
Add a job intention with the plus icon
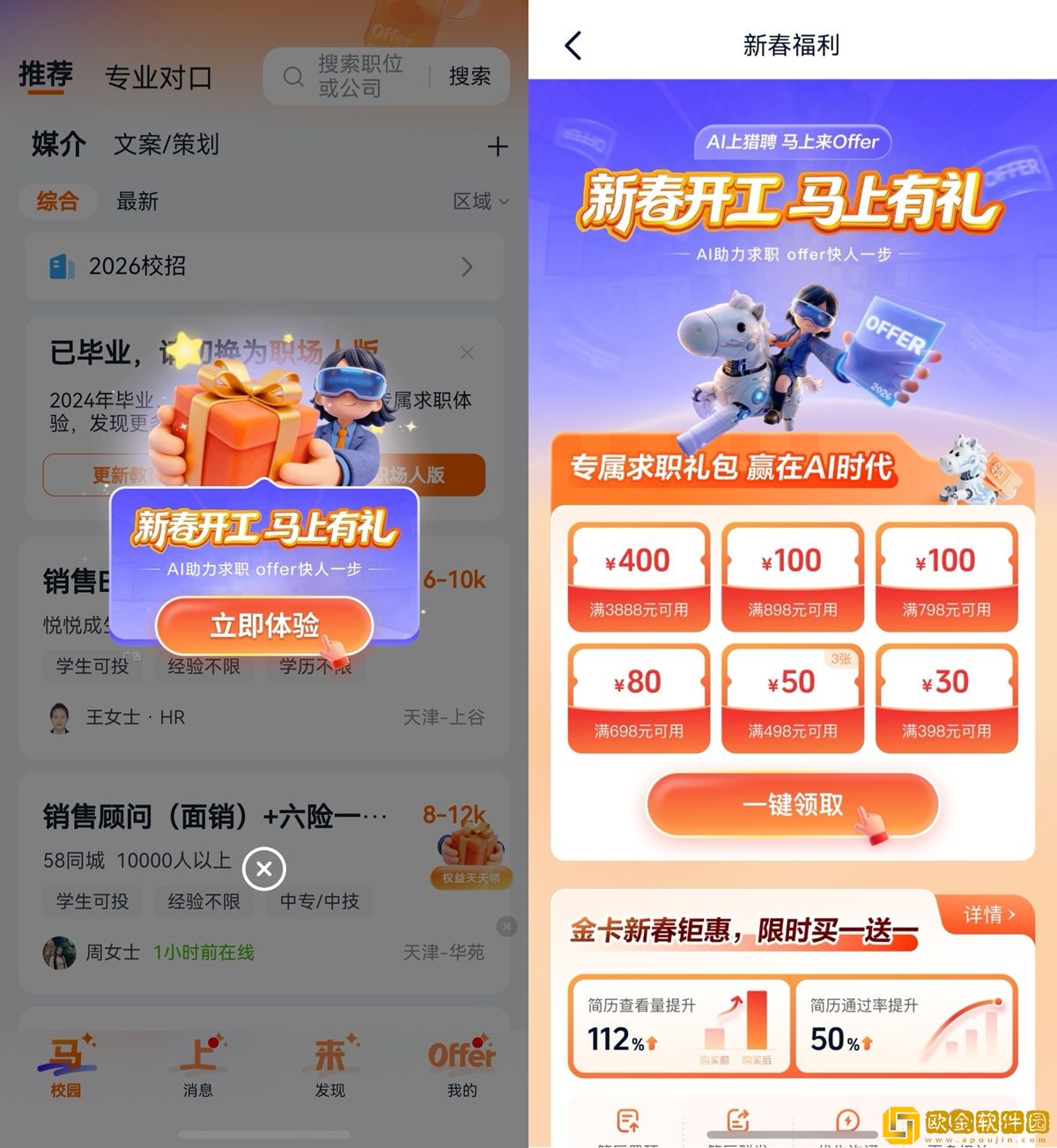tap(498, 146)
